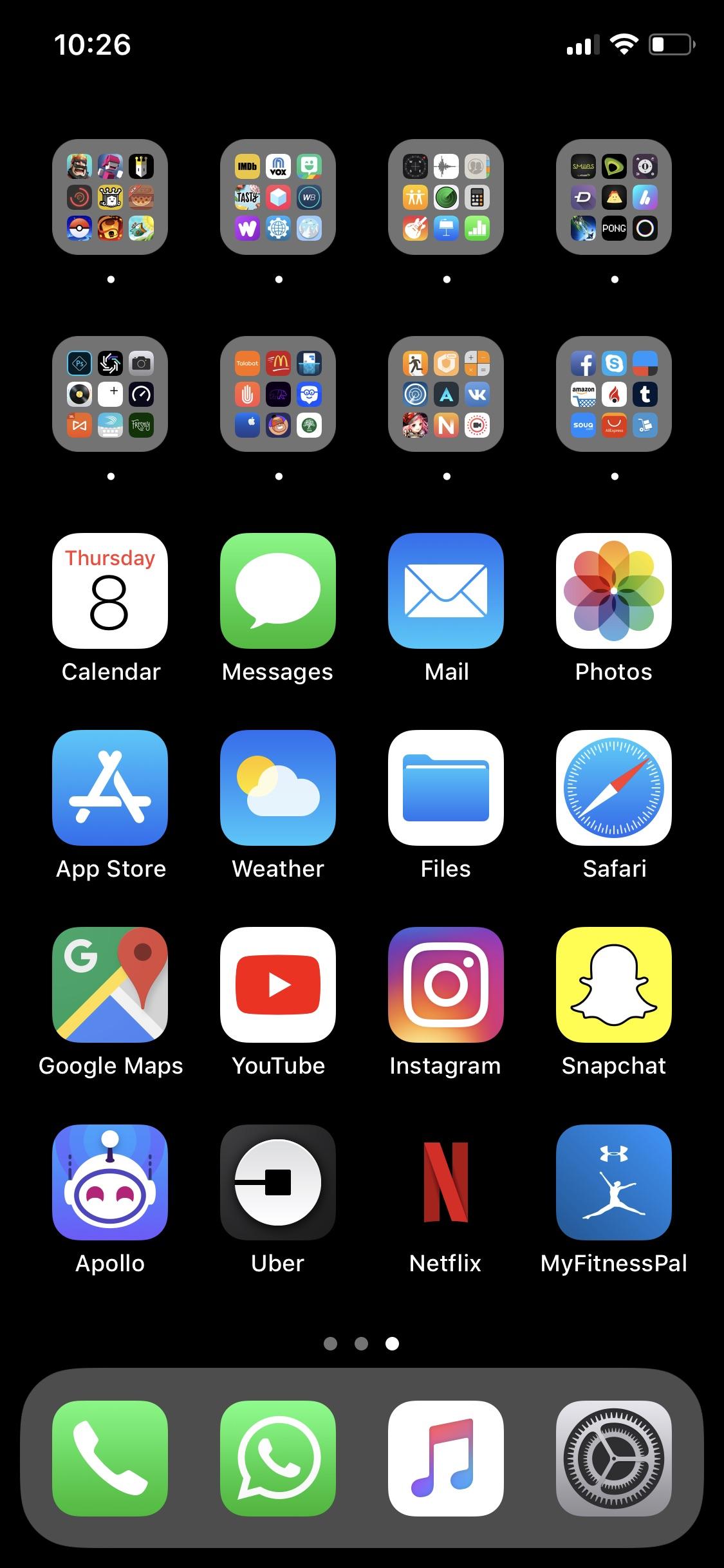Viewport: 724px width, 1568px height.
Task: Launch Snapchat
Action: coord(614,985)
